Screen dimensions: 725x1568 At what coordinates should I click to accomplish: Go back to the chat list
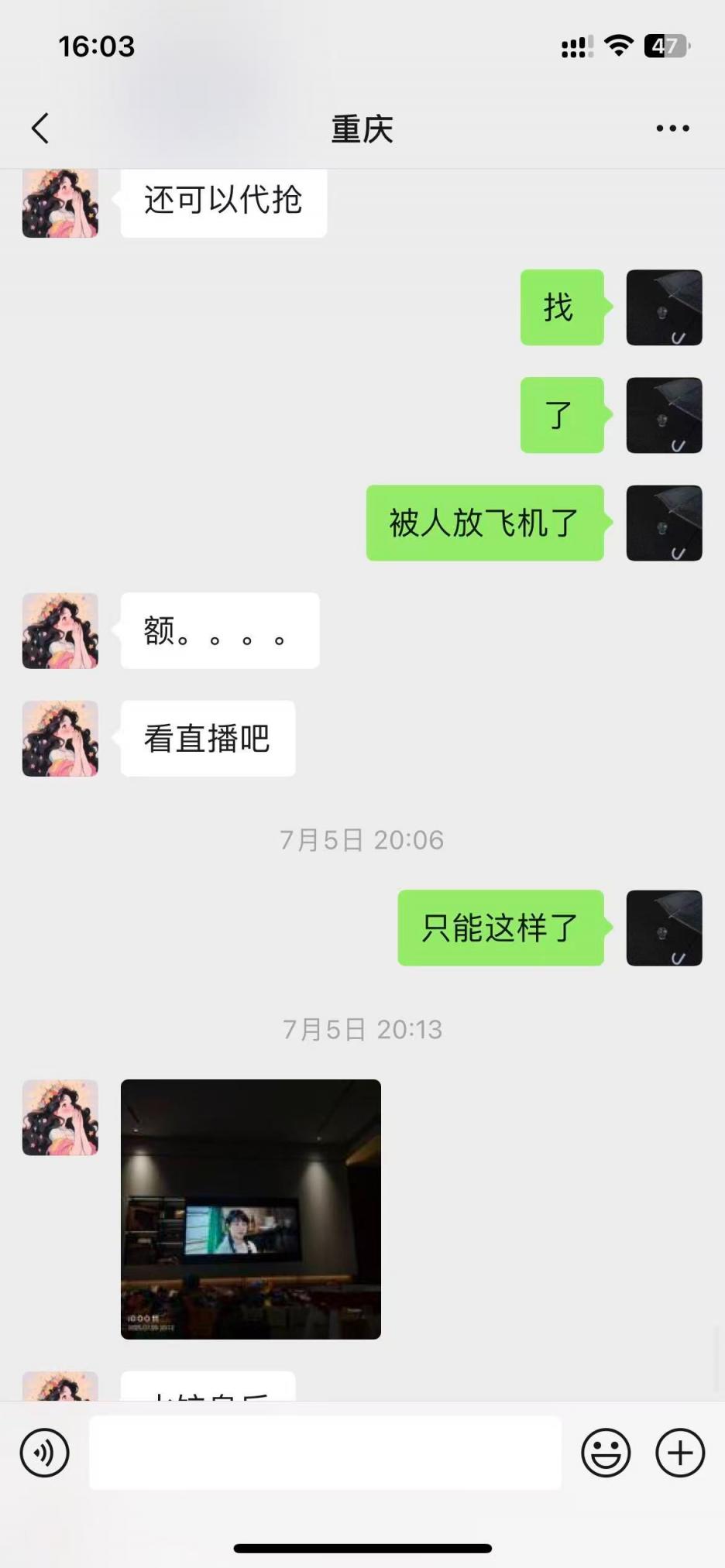pos(40,129)
